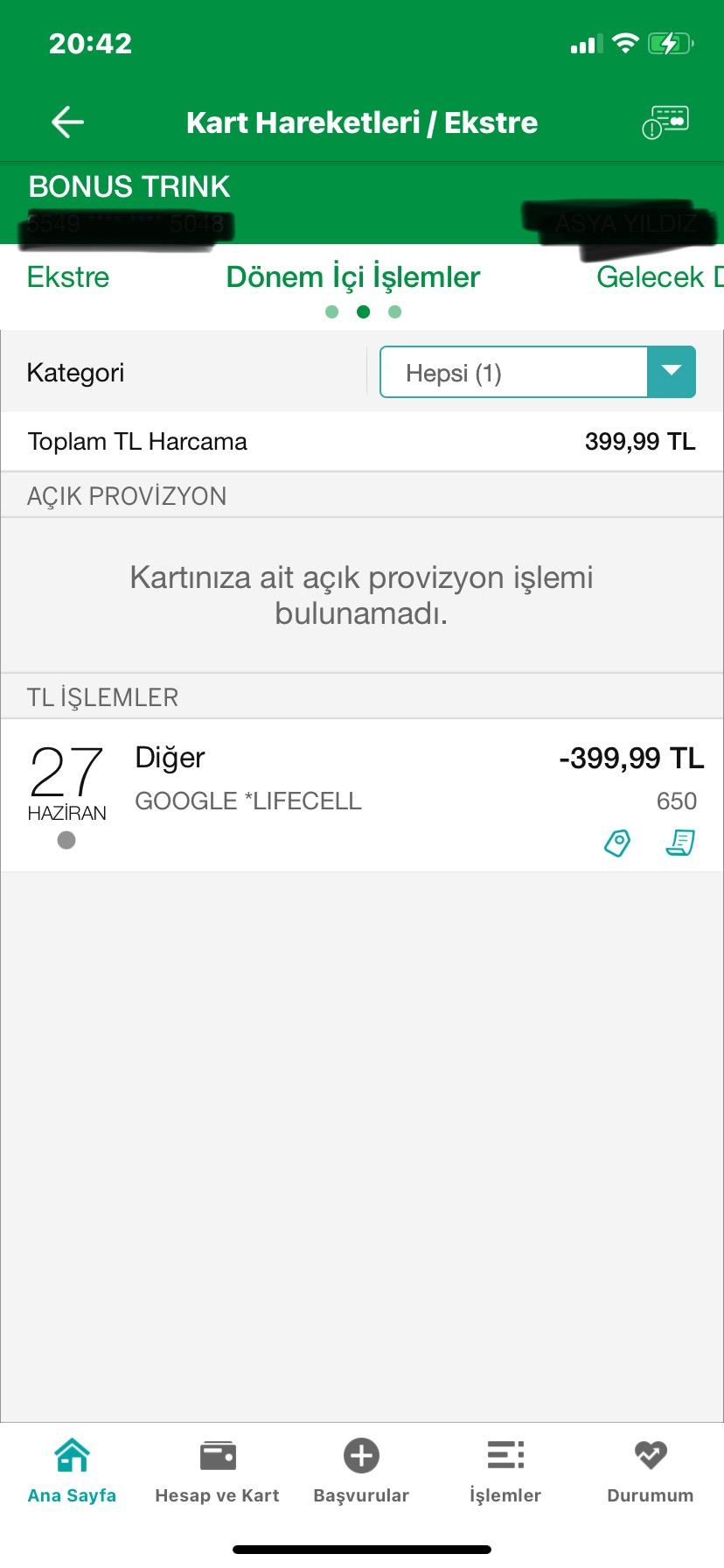Screen dimensions: 724x1568
Task: Open the card extract info icon top right
Action: 665,122
